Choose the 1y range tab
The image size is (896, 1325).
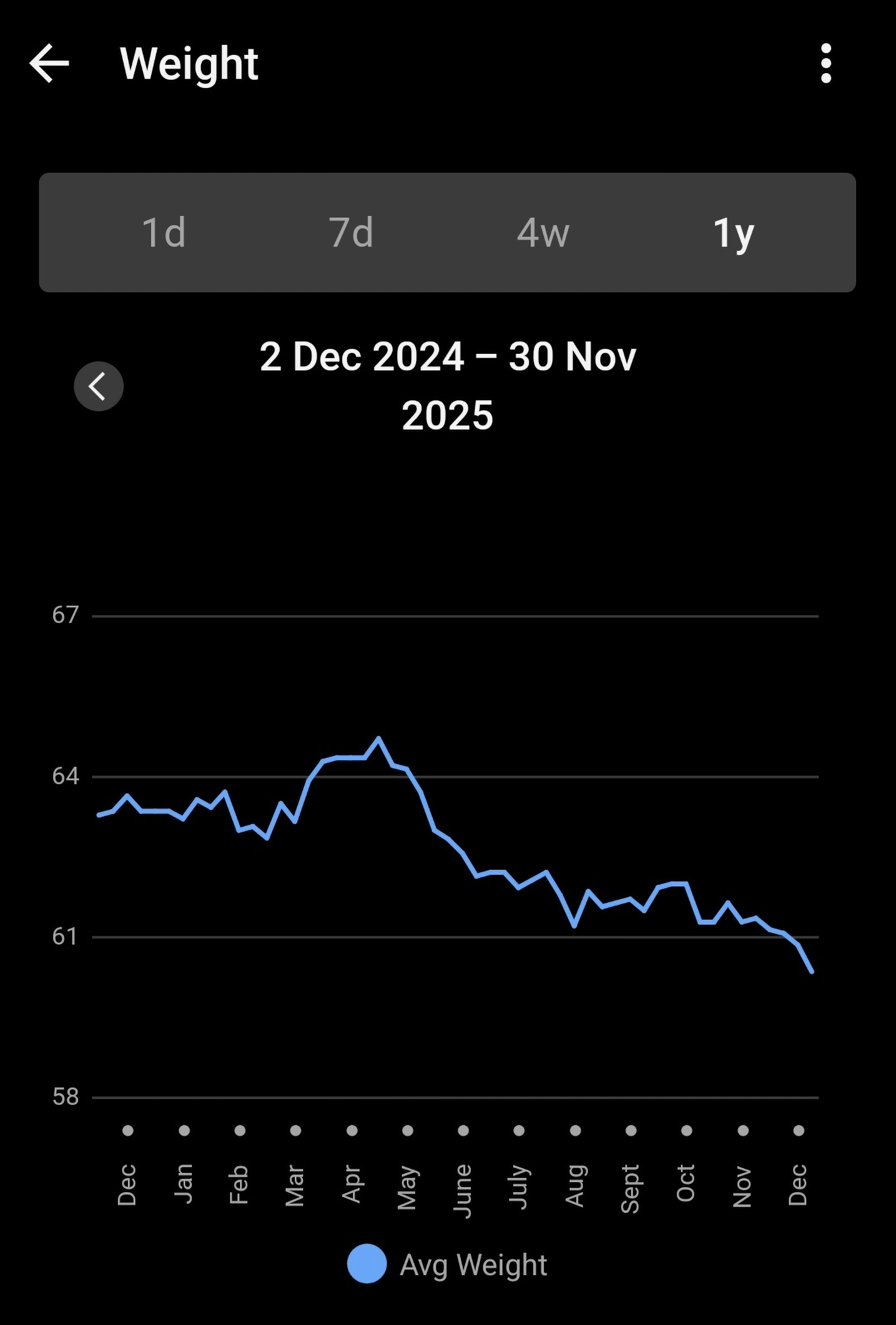pos(733,234)
